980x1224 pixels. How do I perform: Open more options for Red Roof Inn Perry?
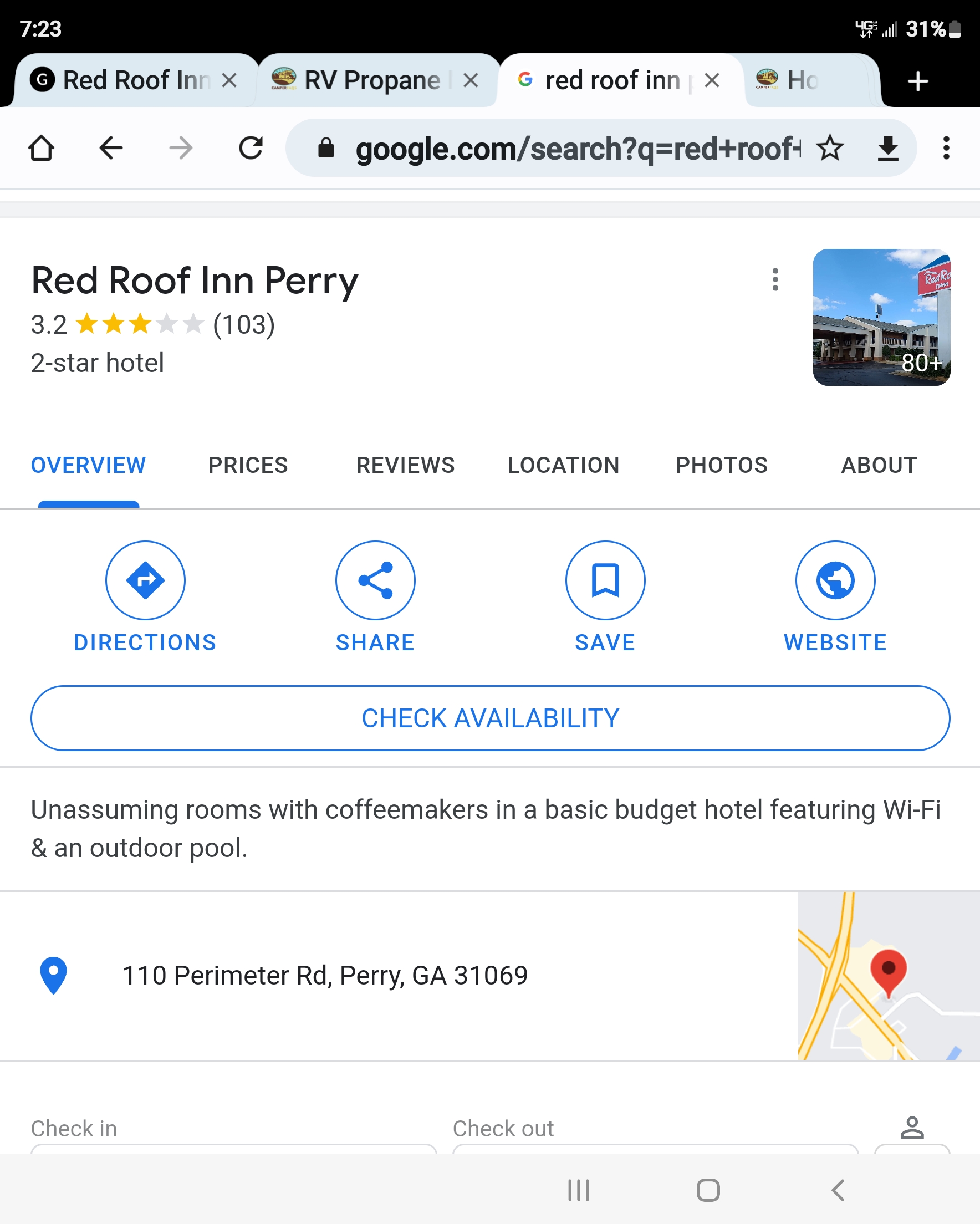[x=775, y=280]
